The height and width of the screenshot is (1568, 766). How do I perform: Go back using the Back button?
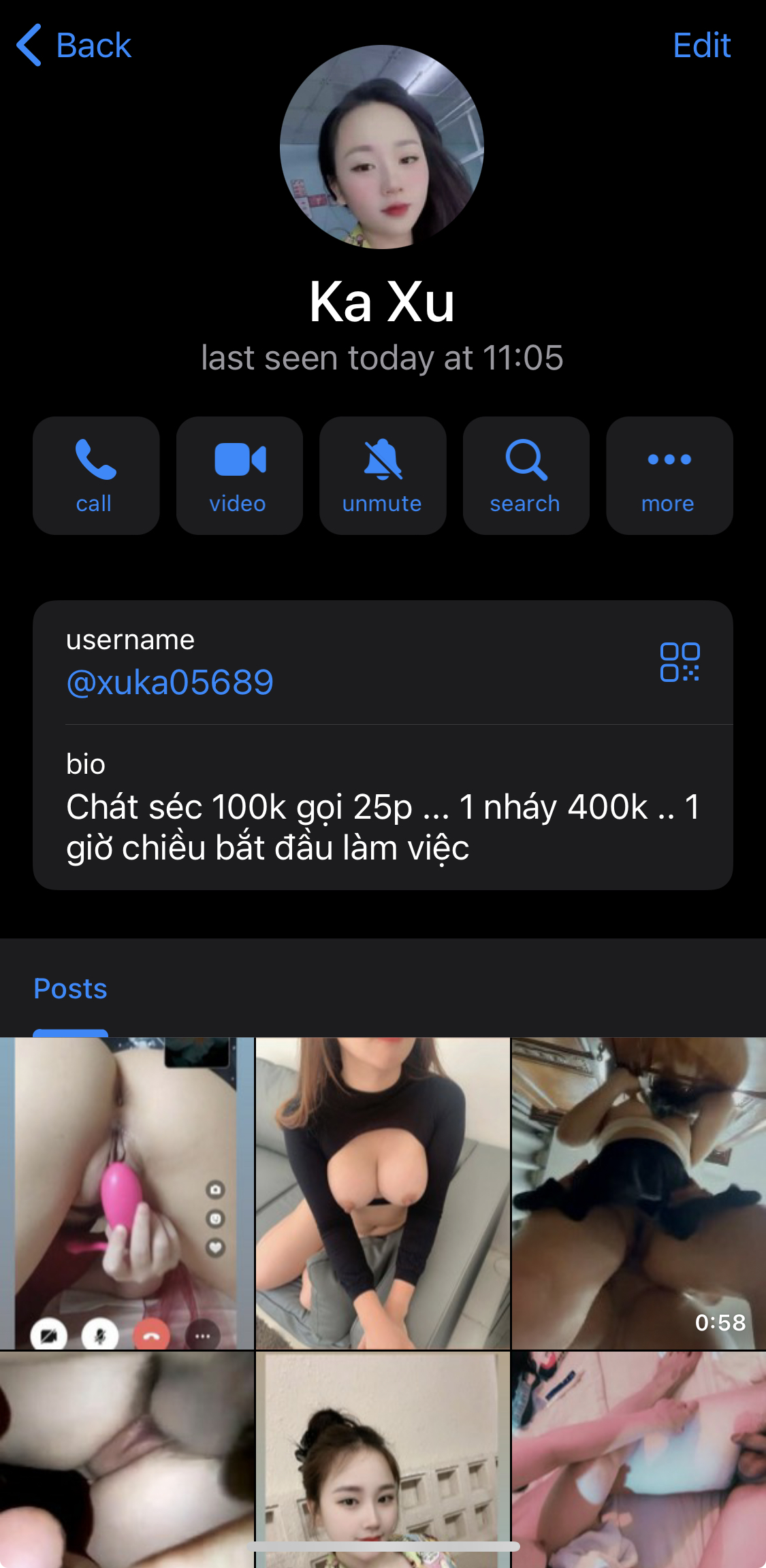(x=74, y=46)
